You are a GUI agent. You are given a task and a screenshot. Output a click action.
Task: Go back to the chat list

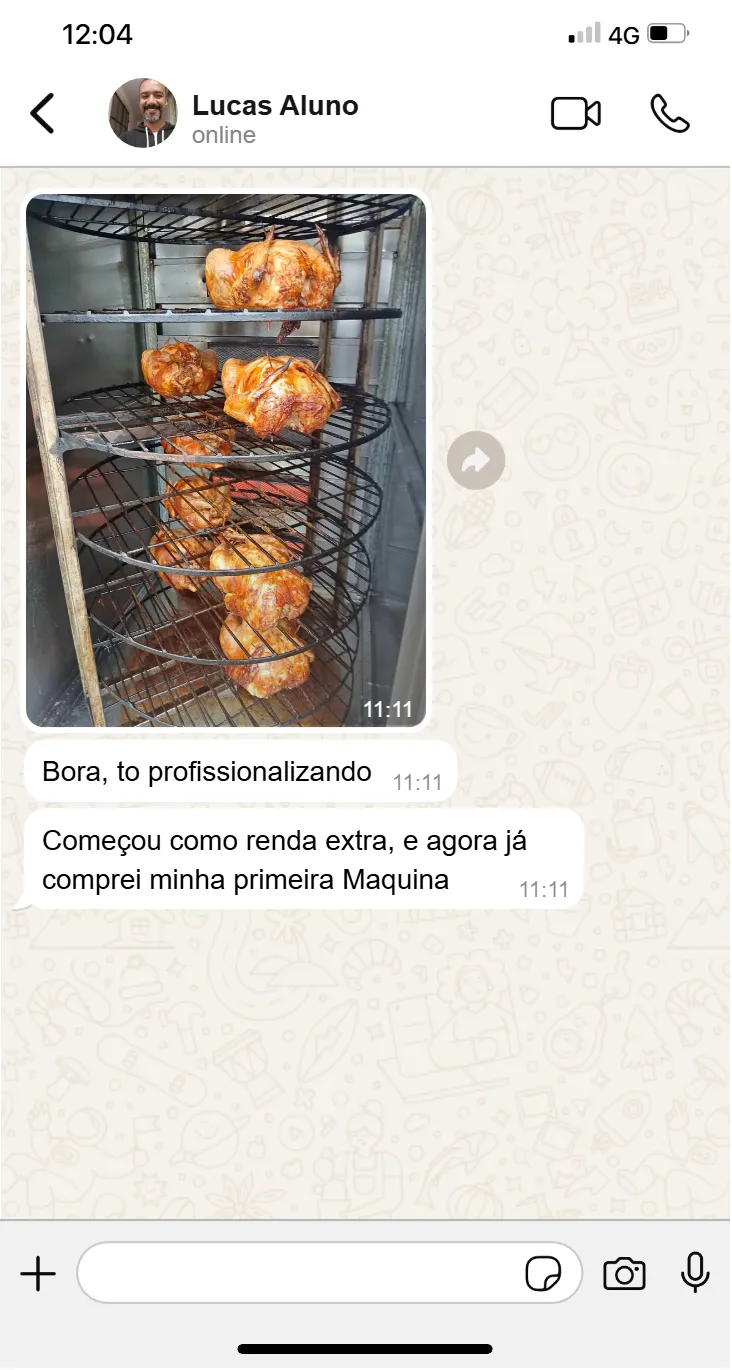42,113
